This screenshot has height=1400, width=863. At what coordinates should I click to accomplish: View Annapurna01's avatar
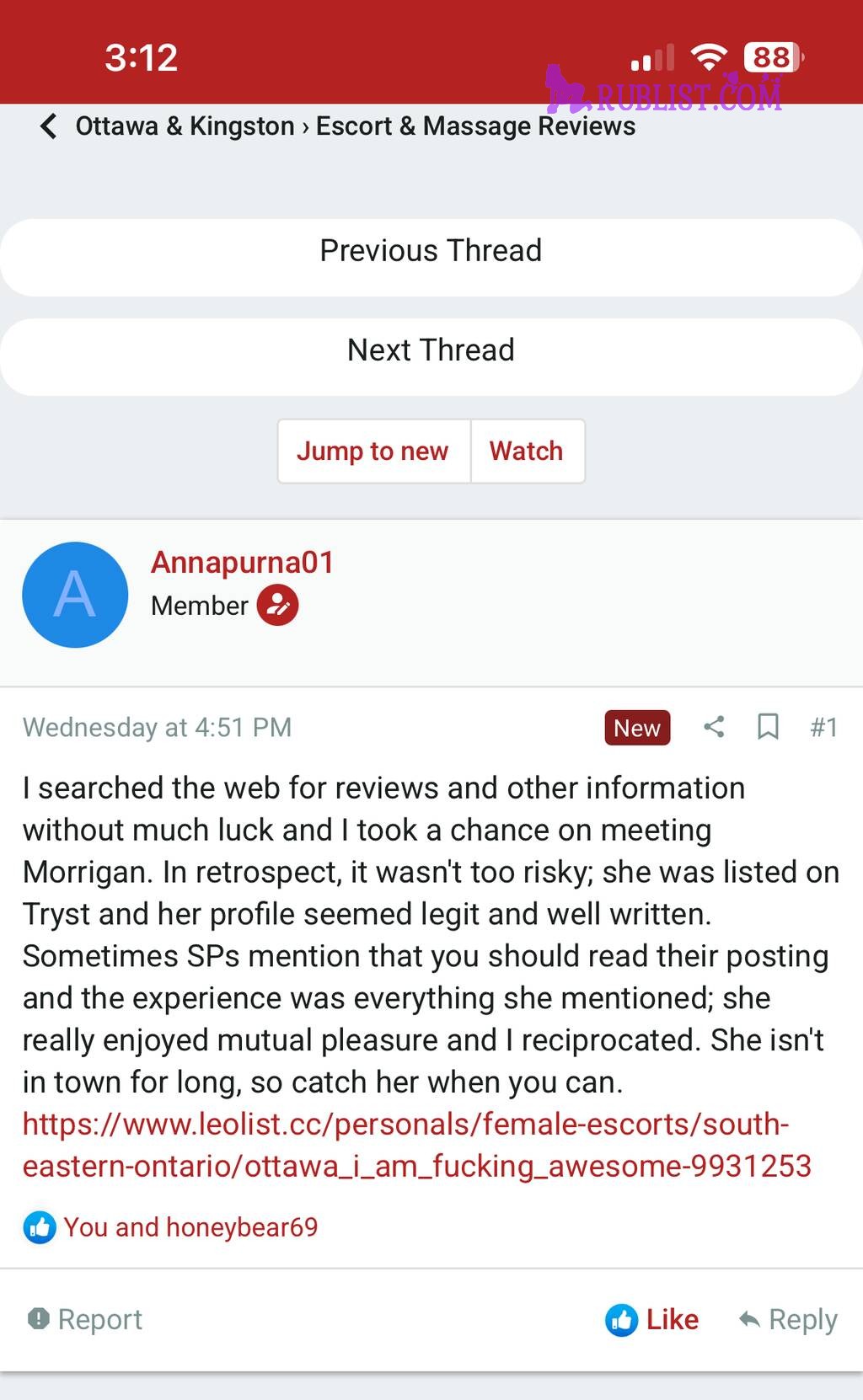75,595
